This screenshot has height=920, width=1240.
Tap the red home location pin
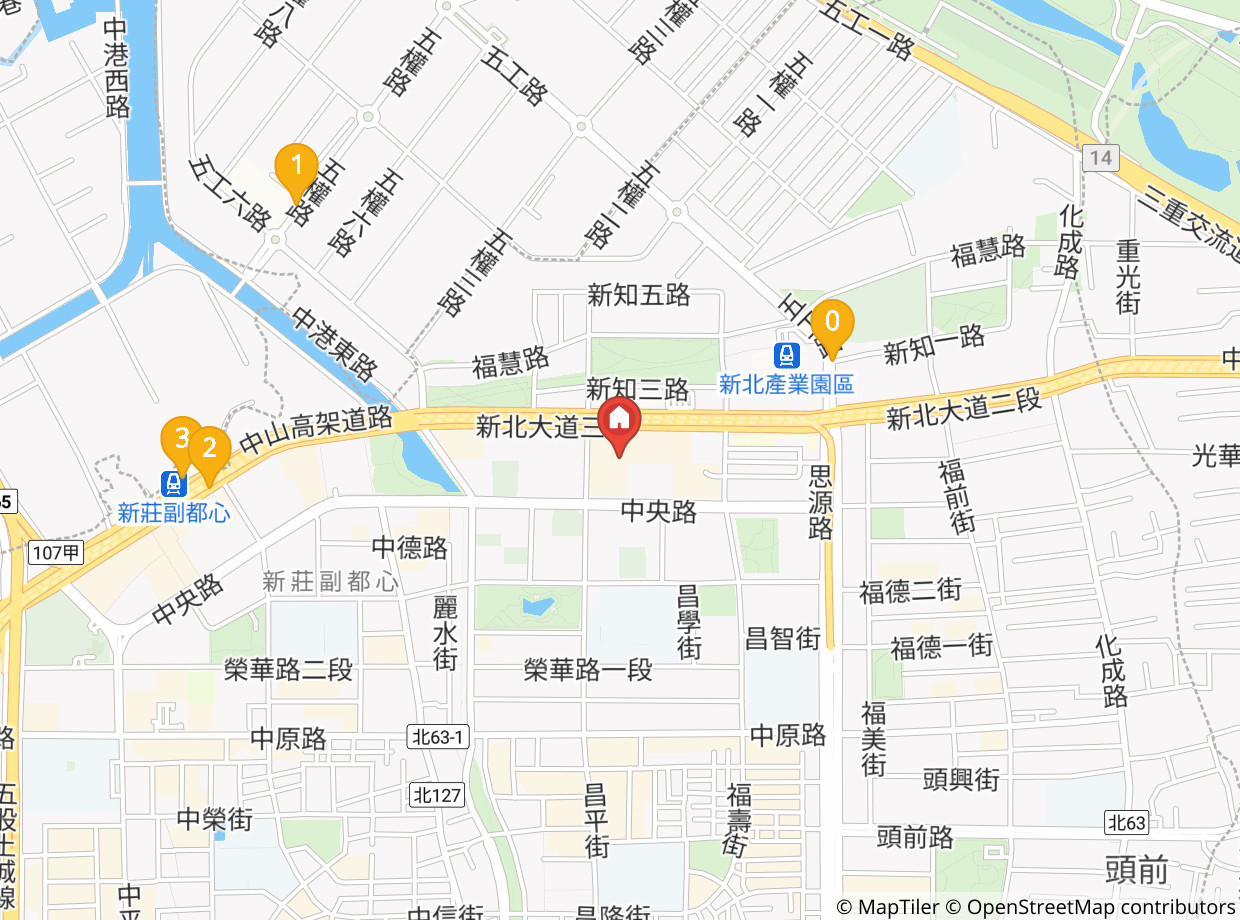pos(619,427)
